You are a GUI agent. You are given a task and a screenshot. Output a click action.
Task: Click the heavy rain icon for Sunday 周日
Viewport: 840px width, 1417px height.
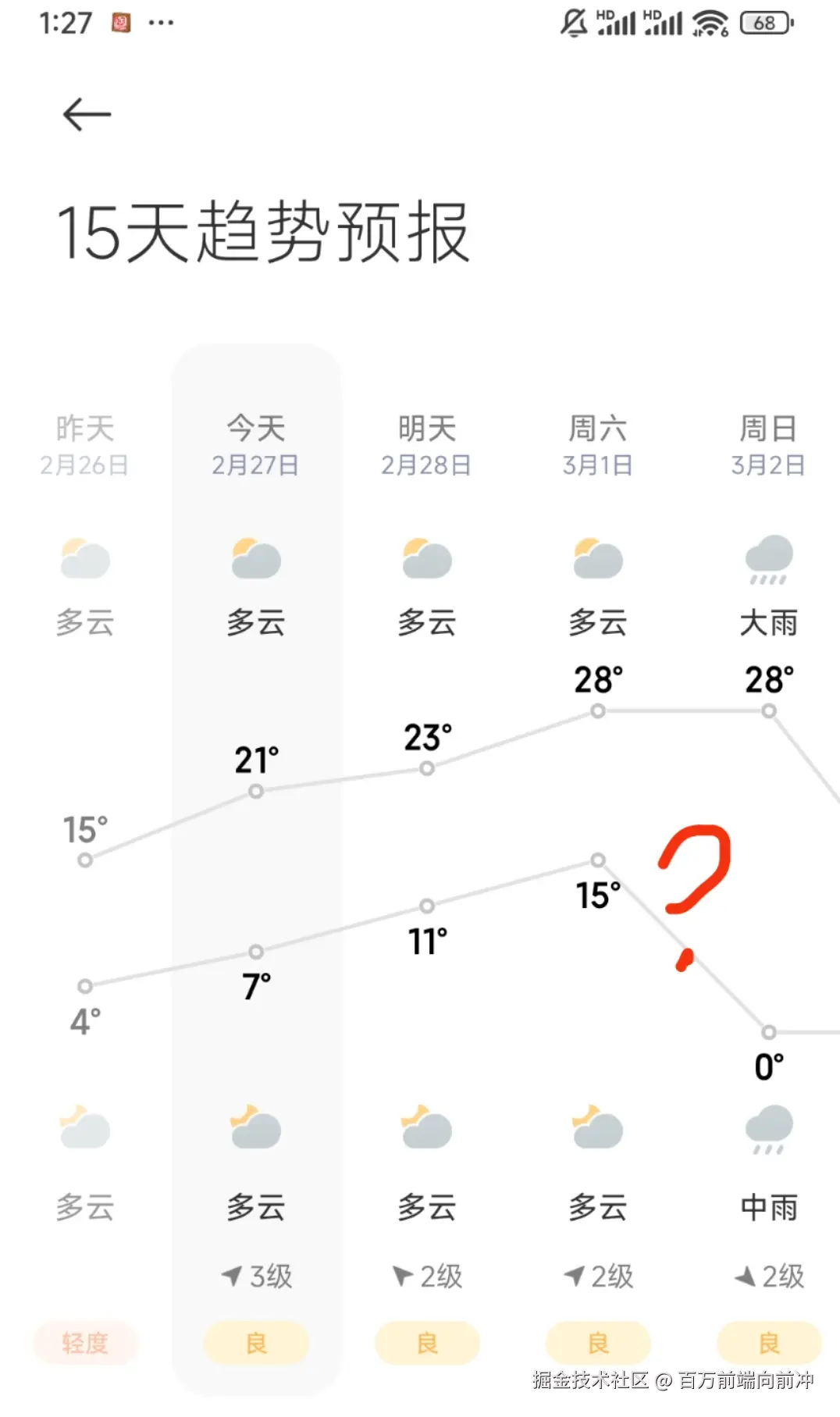tap(767, 558)
